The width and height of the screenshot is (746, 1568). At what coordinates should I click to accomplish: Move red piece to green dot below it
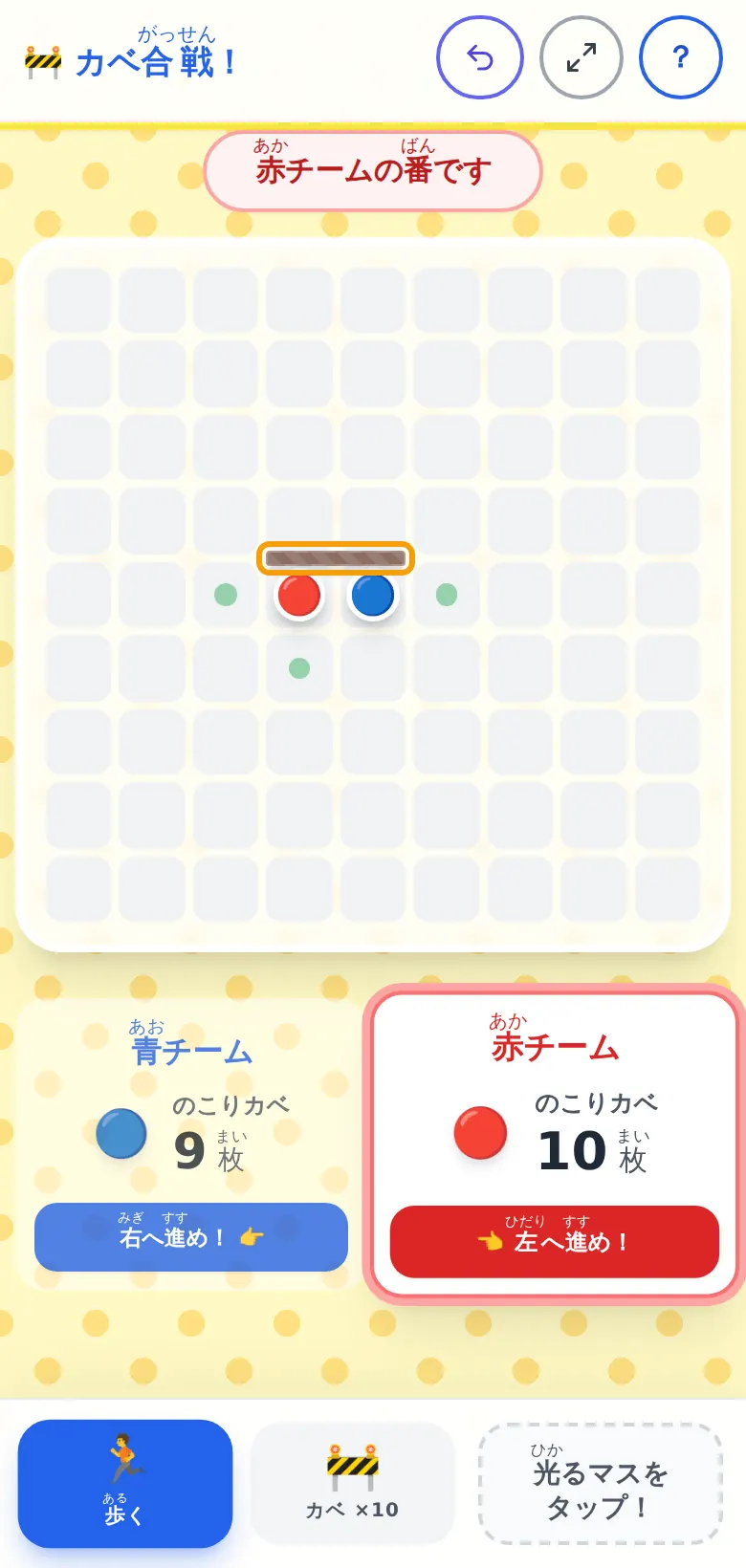coord(299,668)
